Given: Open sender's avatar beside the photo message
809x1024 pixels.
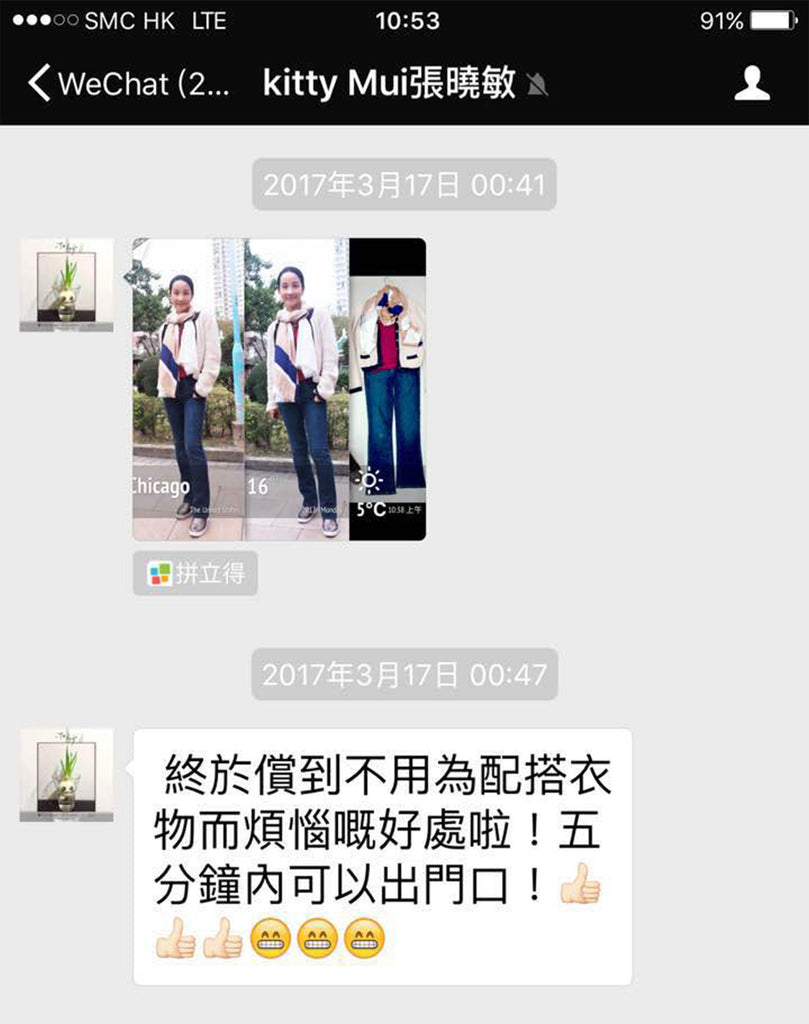Looking at the screenshot, I should coord(67,285).
